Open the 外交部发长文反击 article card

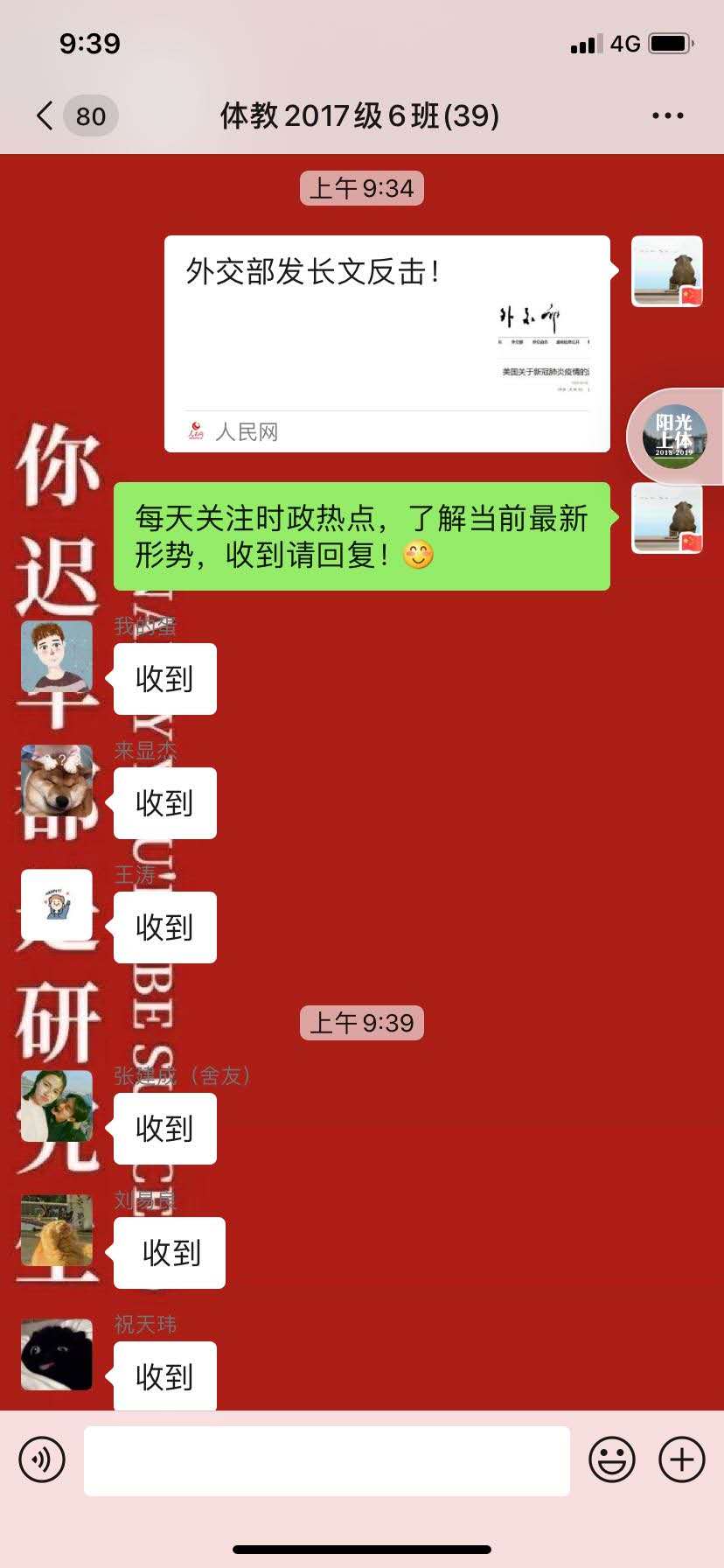coord(386,343)
